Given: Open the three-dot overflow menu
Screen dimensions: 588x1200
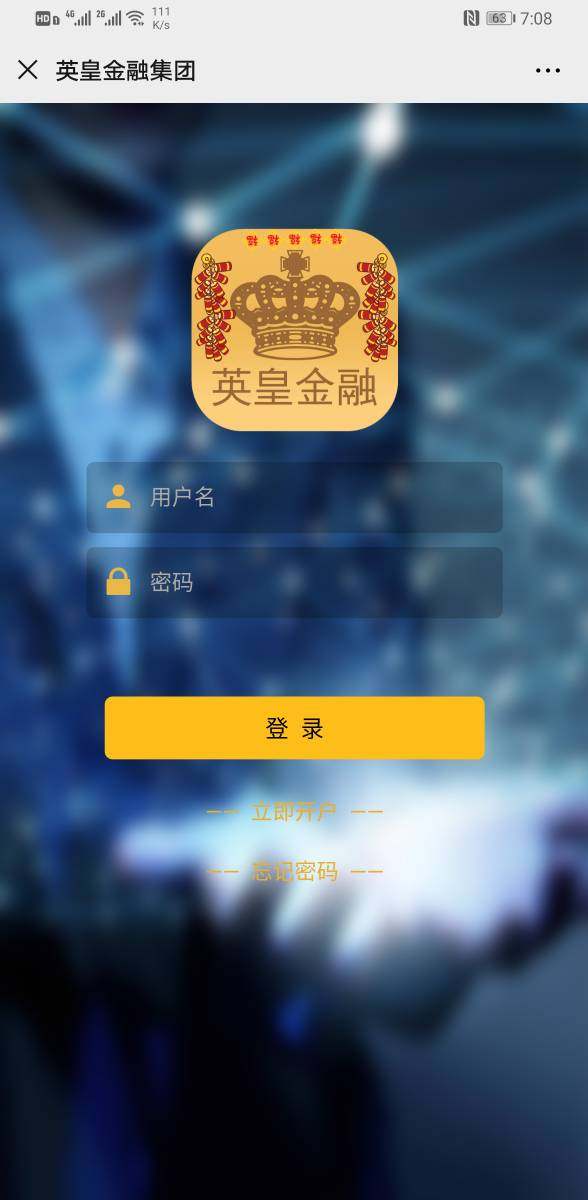Looking at the screenshot, I should [548, 70].
